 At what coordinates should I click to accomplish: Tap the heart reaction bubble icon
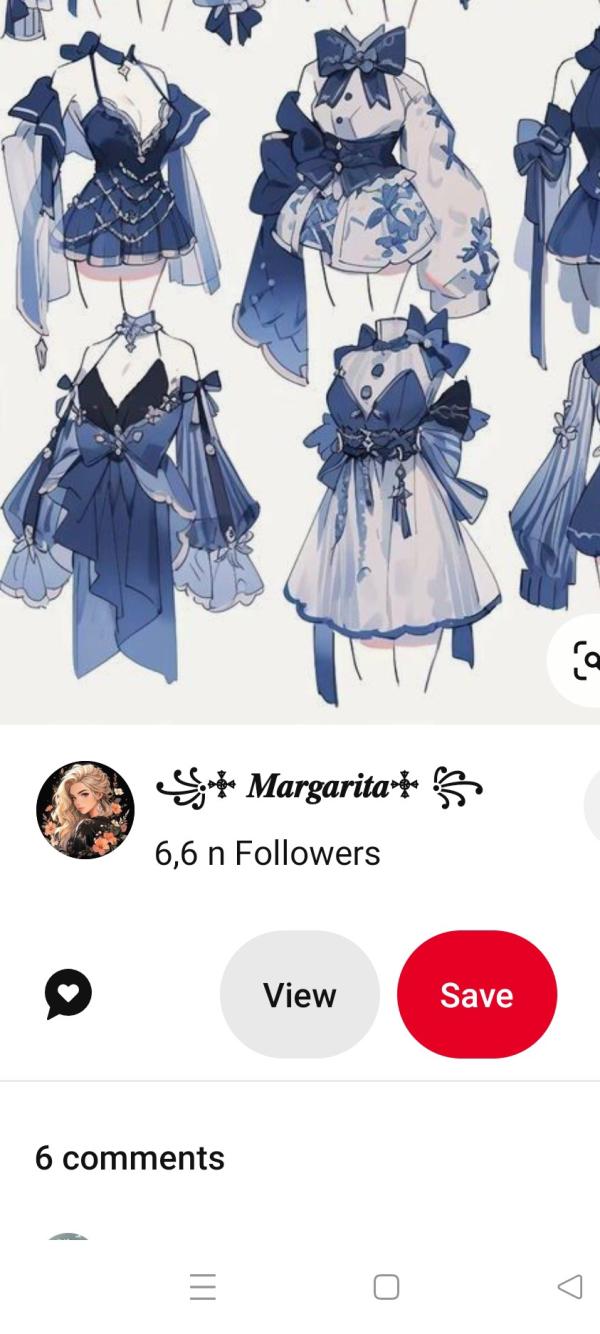[68, 994]
